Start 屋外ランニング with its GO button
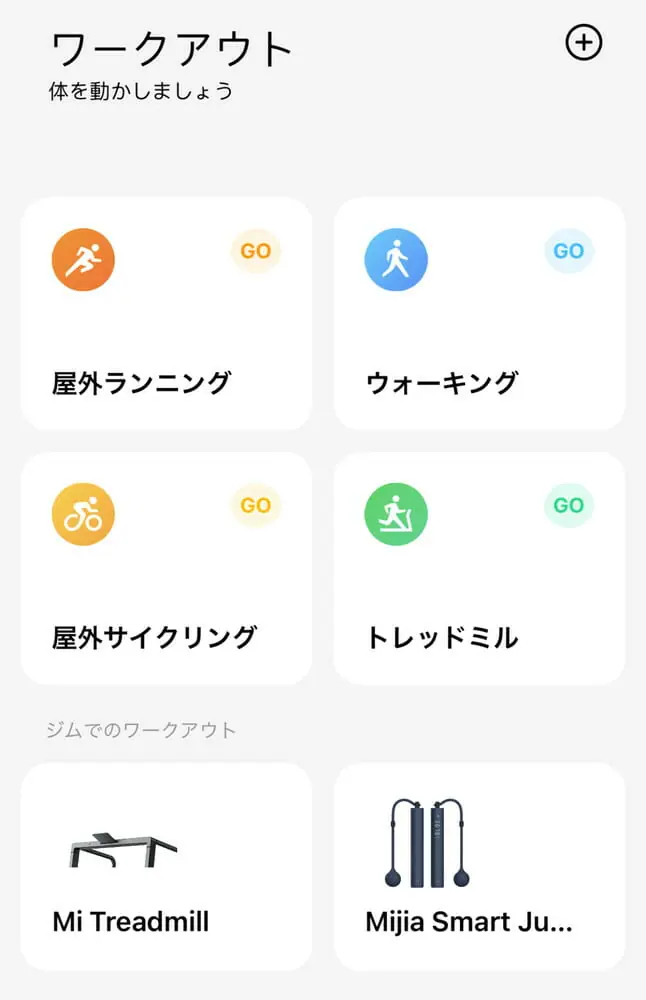Viewport: 646px width, 1000px height. (x=256, y=251)
